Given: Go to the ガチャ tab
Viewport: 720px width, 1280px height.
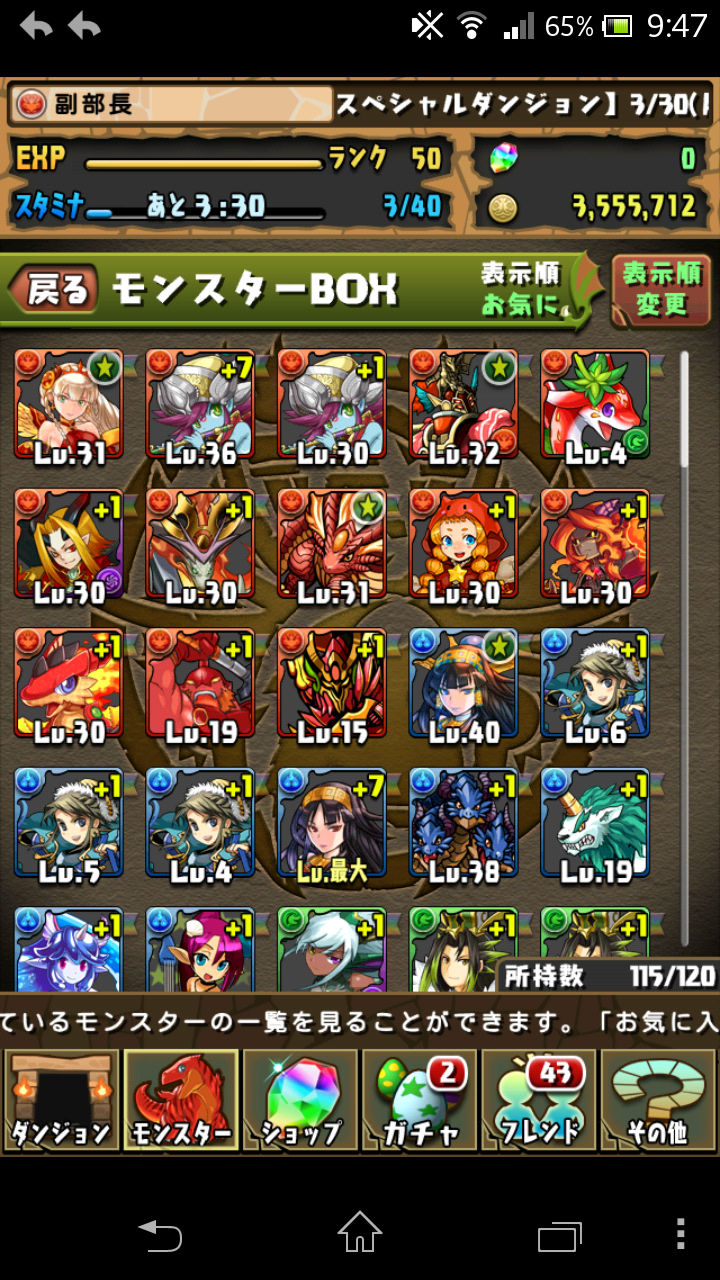Looking at the screenshot, I should click(418, 1100).
